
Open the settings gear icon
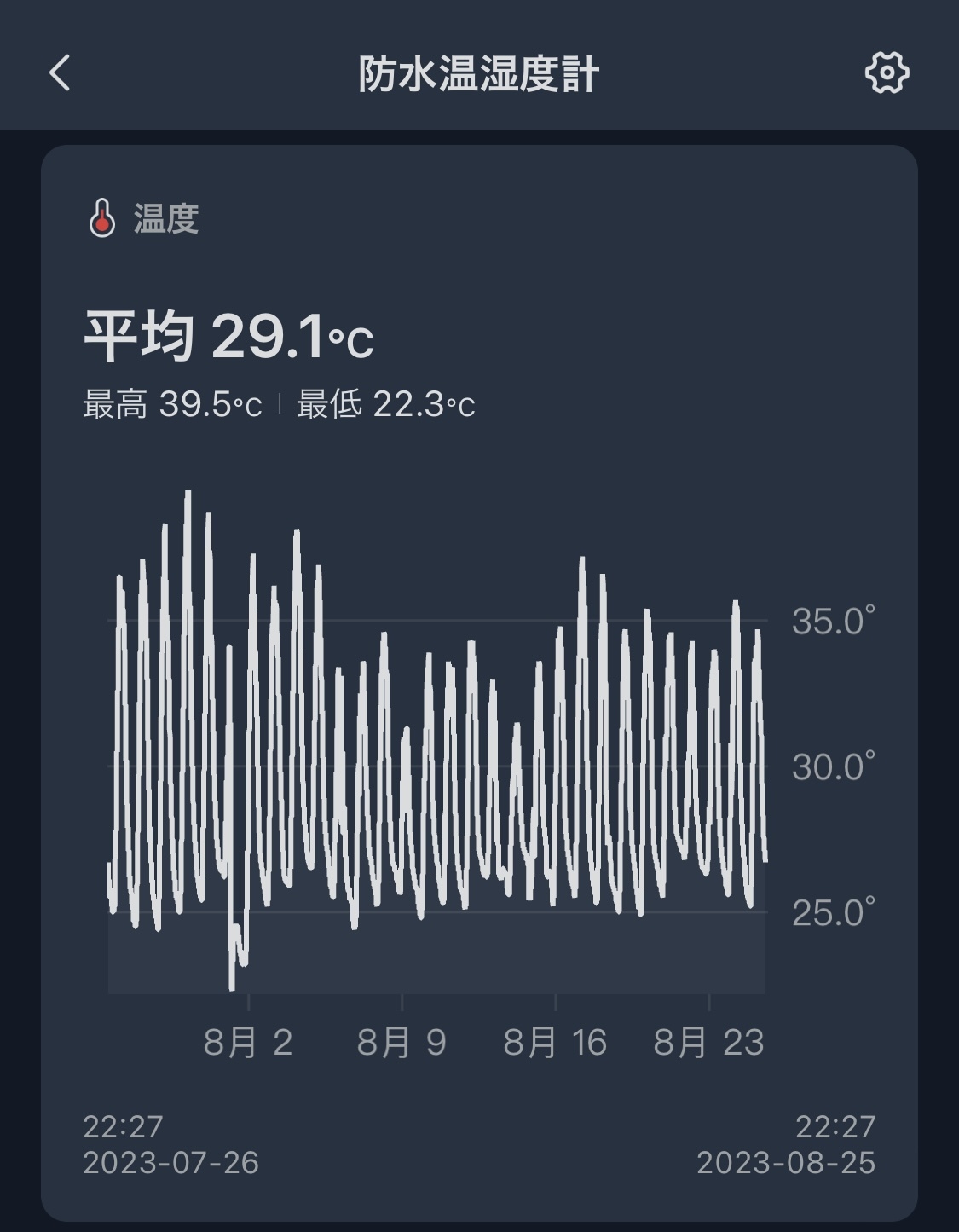point(887,73)
